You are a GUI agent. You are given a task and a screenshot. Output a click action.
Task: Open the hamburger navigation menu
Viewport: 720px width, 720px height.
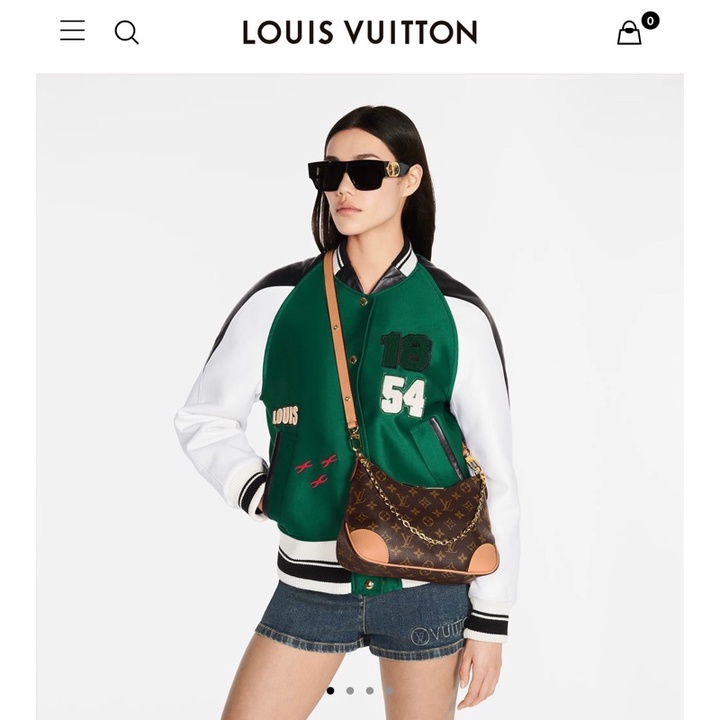click(x=72, y=31)
